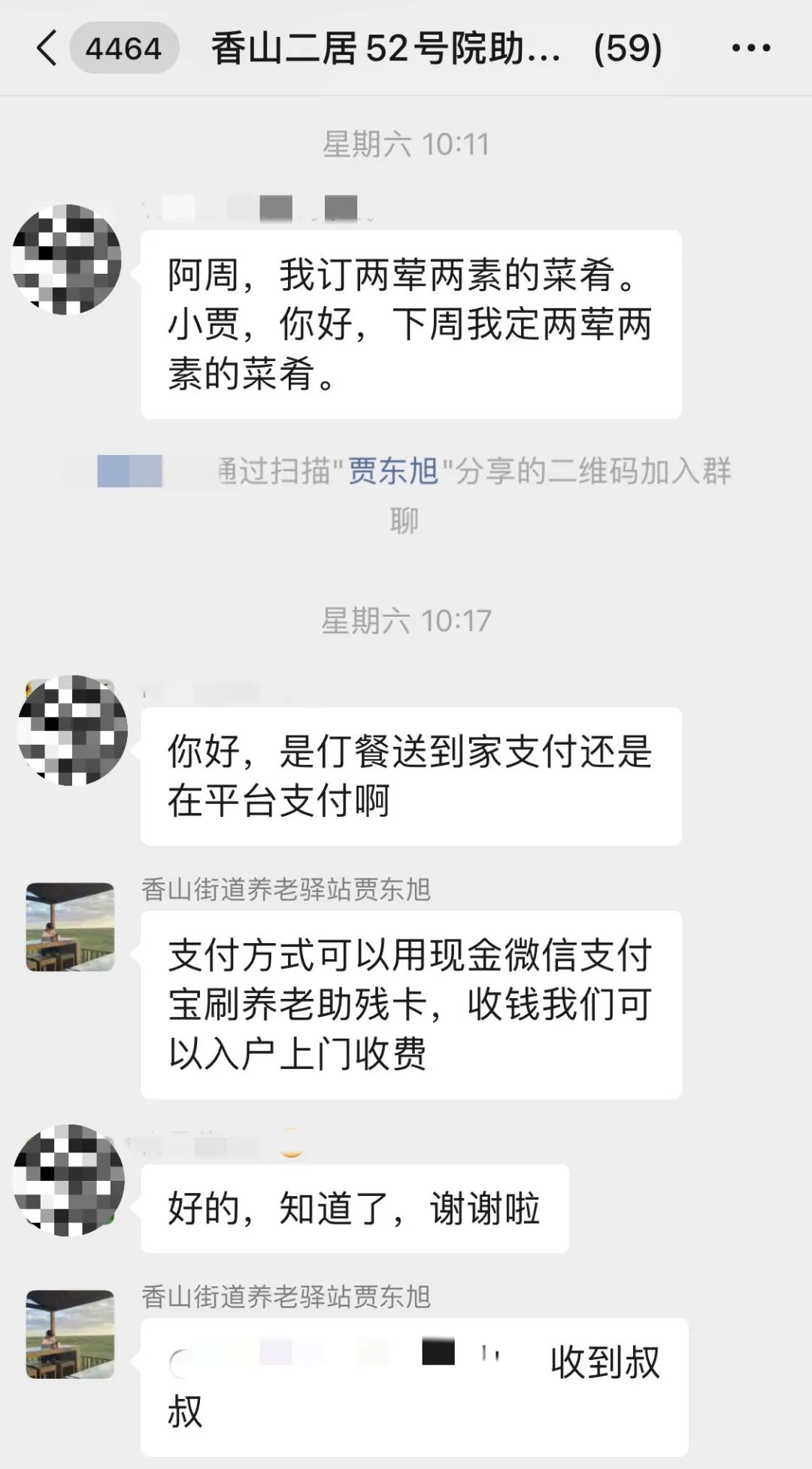Tap 贾东旭's avatar beside the 支付方式 message
812x1469 pixels.
(x=70, y=927)
